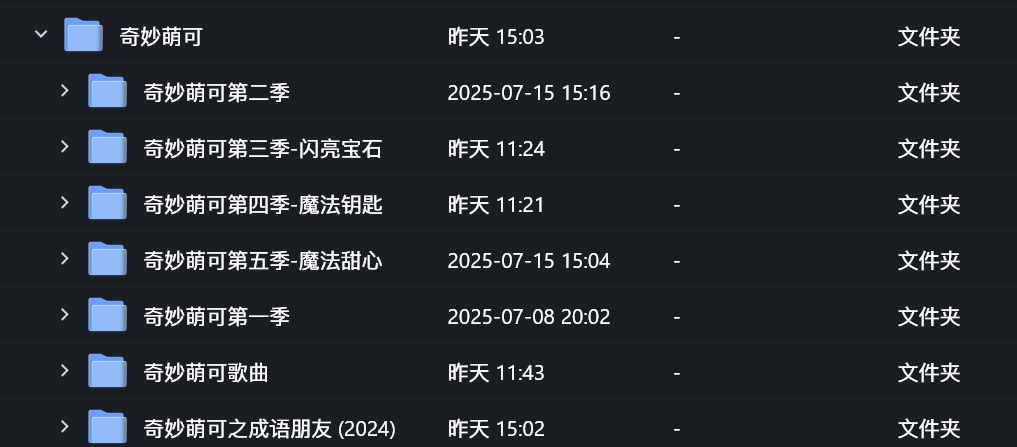
Task: Open the 奇妙萌可第四季-魔法钥匙 folder
Action: (x=262, y=205)
